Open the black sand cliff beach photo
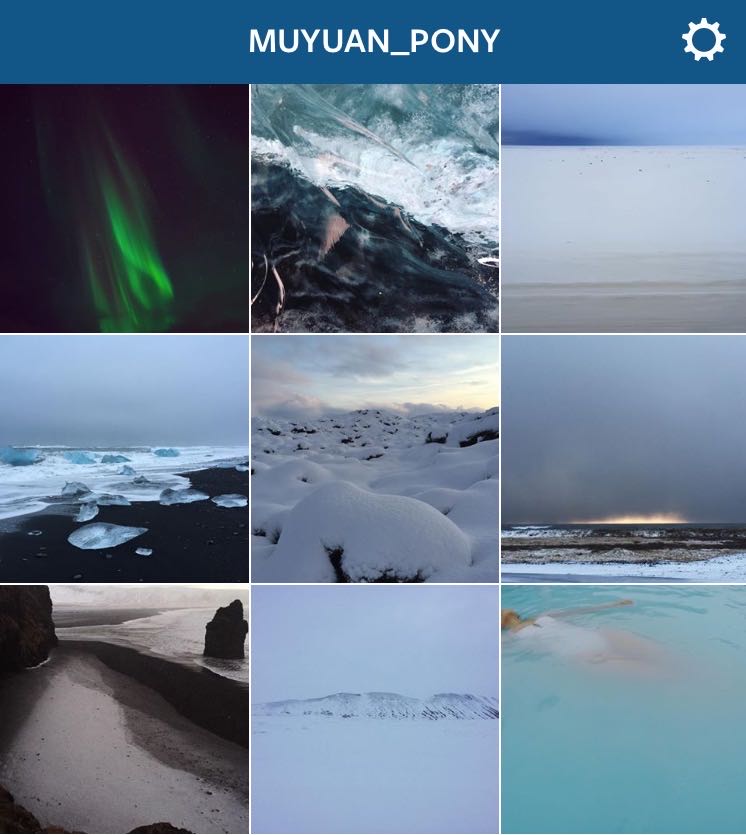746x835 pixels. (124, 709)
